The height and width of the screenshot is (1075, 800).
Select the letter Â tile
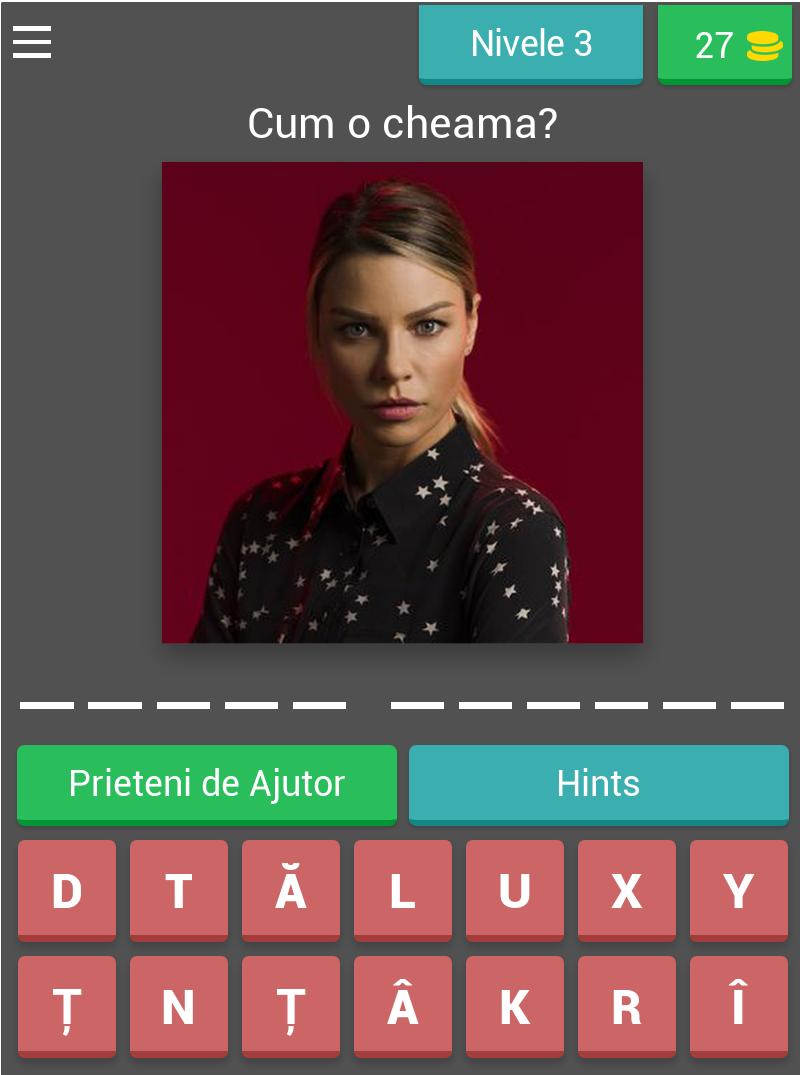tap(402, 1005)
